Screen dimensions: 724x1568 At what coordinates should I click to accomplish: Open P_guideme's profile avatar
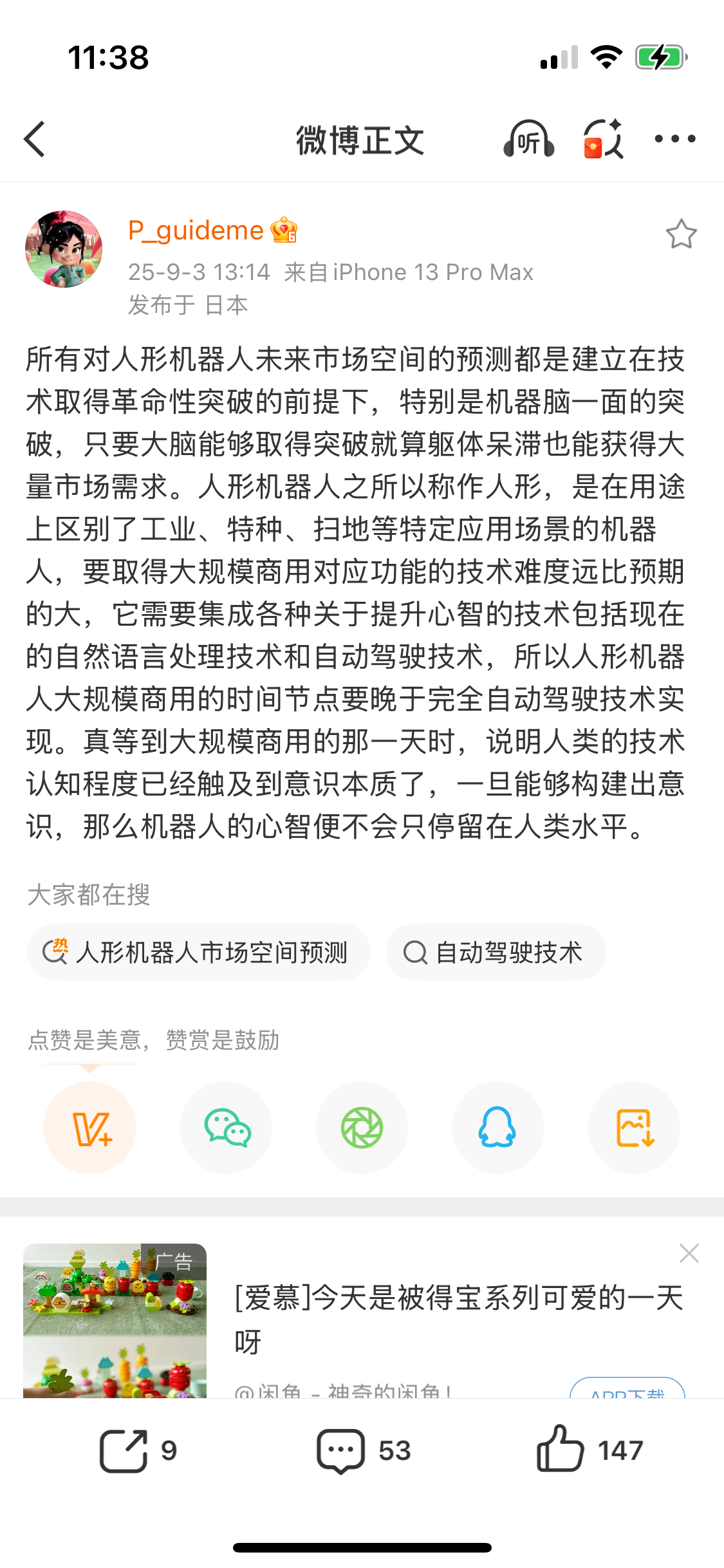(x=64, y=249)
